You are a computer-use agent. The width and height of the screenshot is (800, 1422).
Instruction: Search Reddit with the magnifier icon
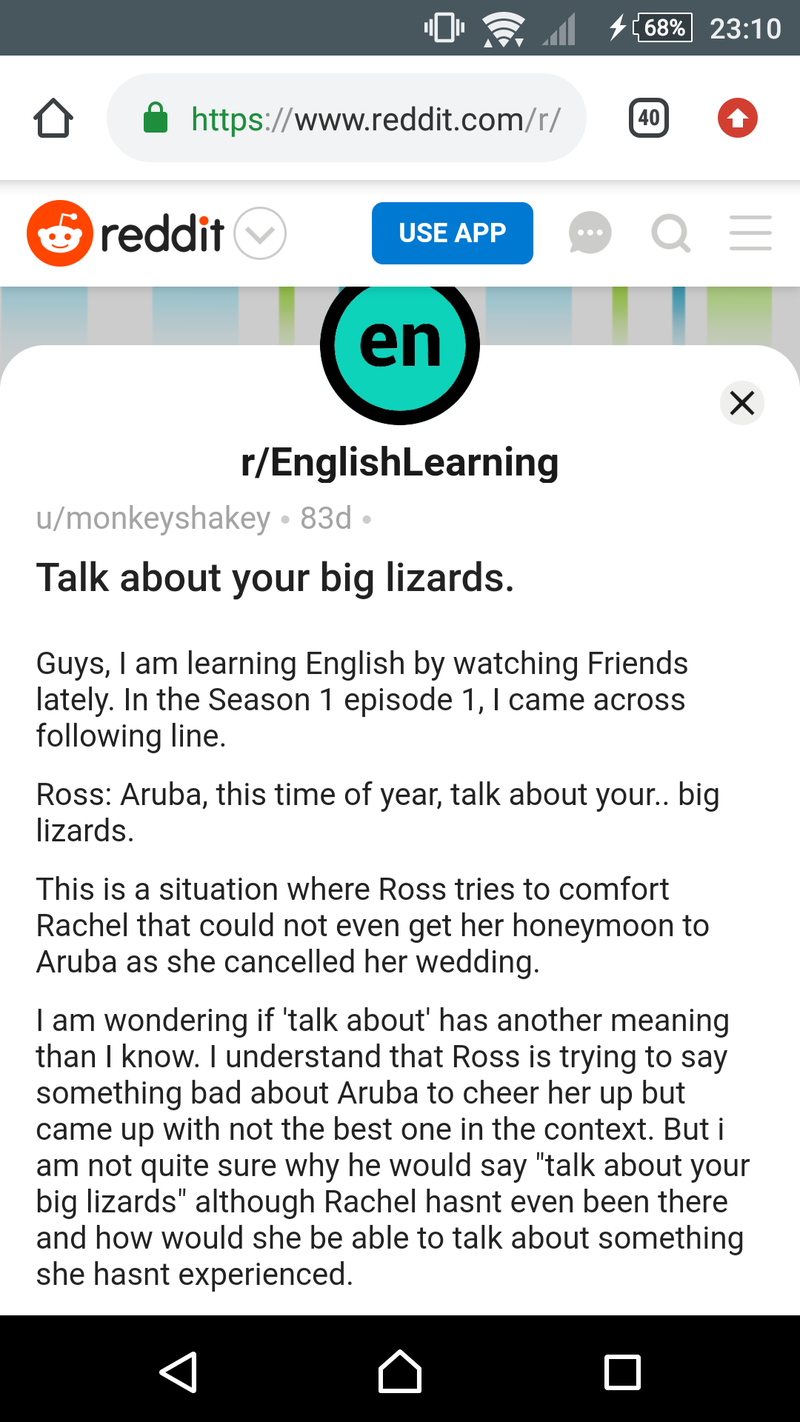click(x=670, y=234)
